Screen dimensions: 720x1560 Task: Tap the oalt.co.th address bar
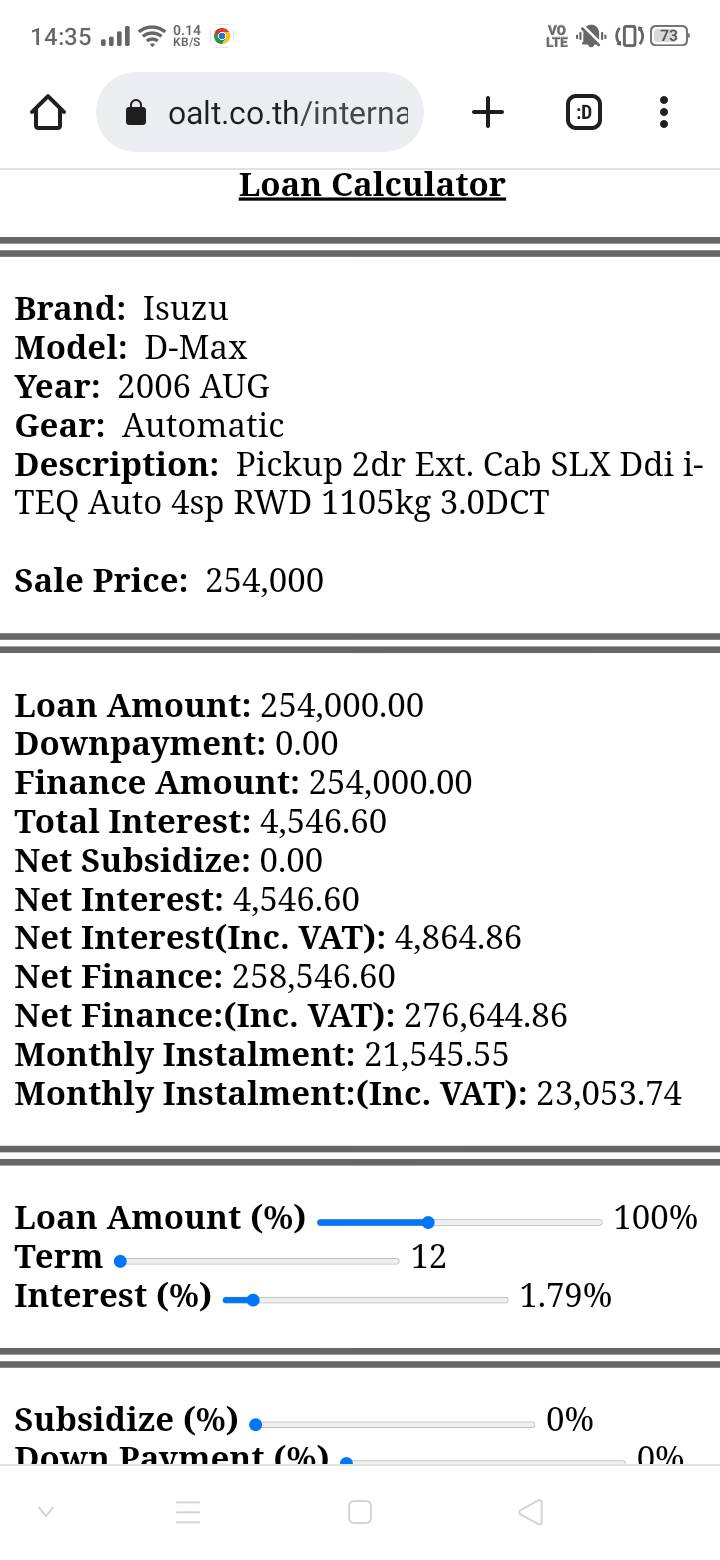[x=260, y=112]
